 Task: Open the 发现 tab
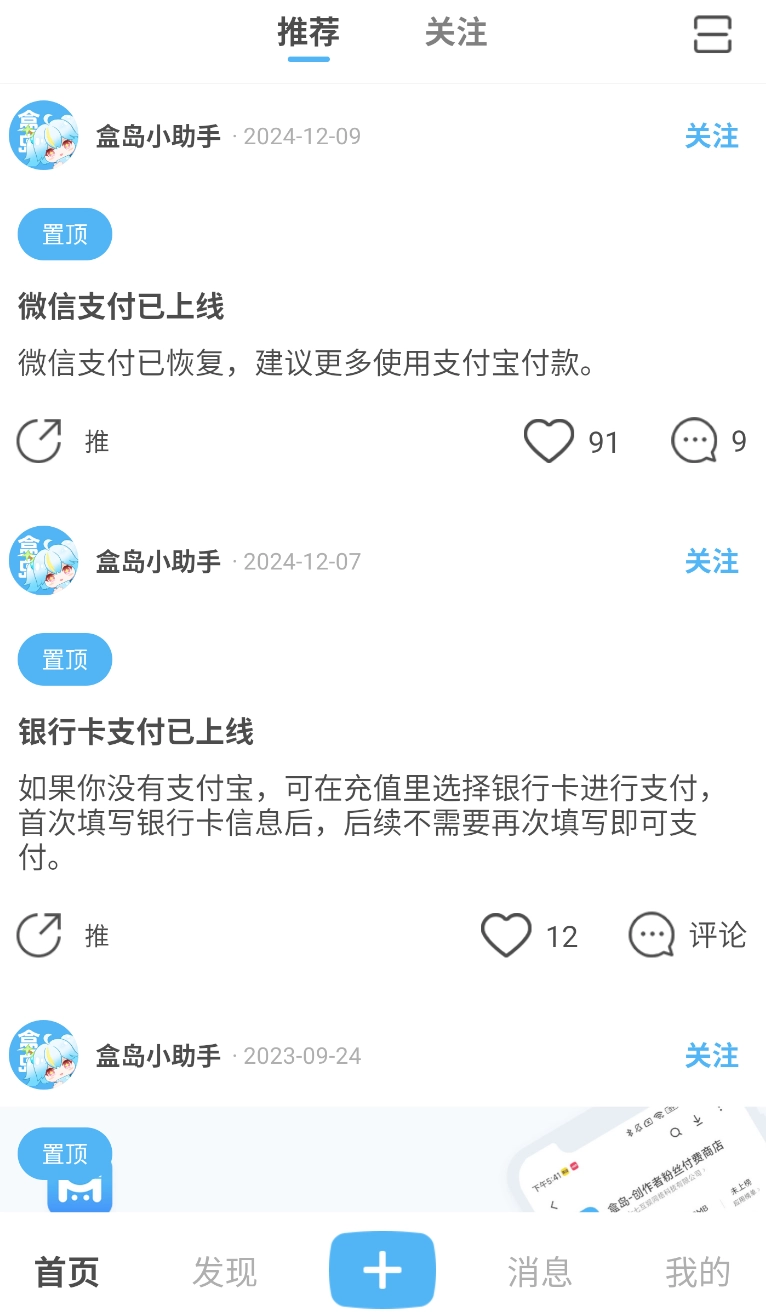click(225, 1272)
